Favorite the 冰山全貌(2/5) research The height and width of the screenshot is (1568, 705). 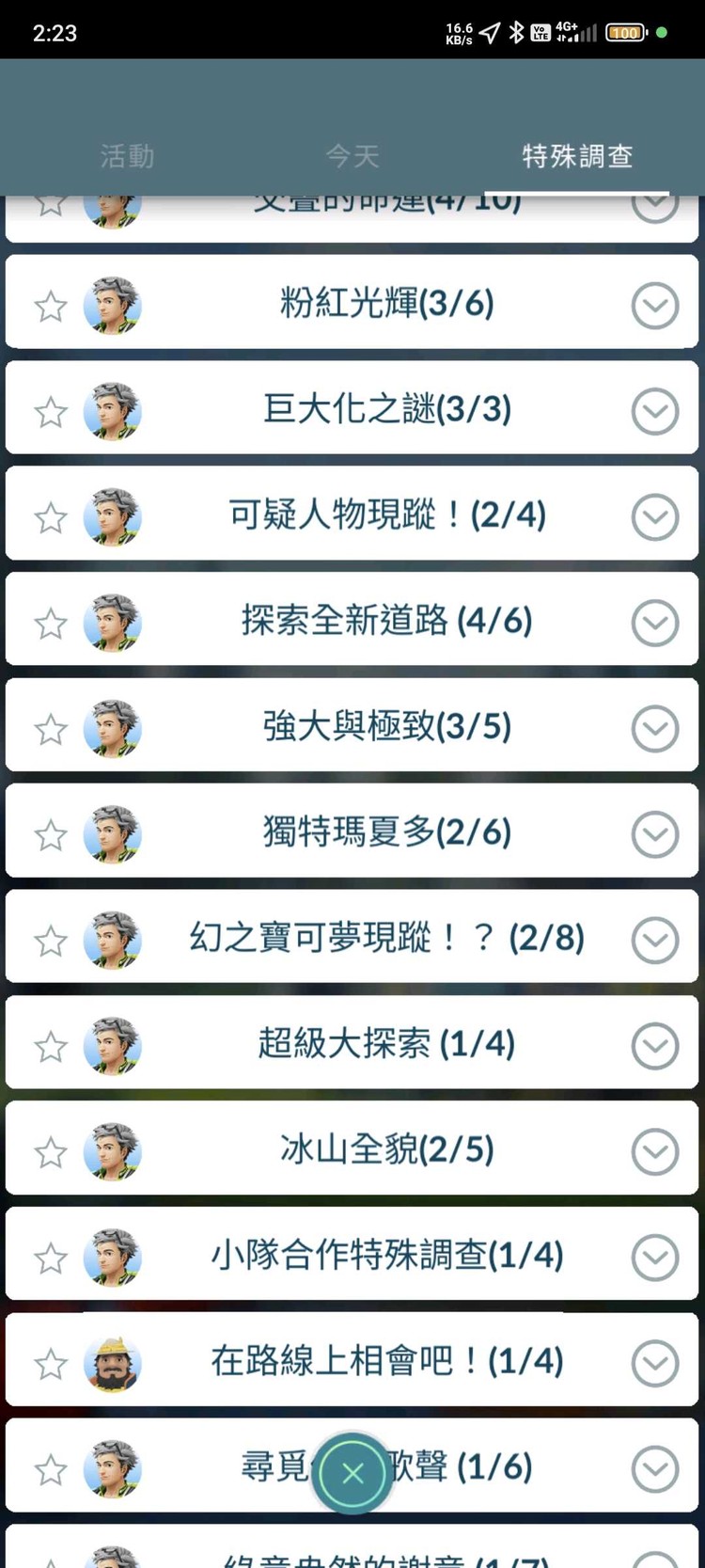click(x=51, y=1152)
